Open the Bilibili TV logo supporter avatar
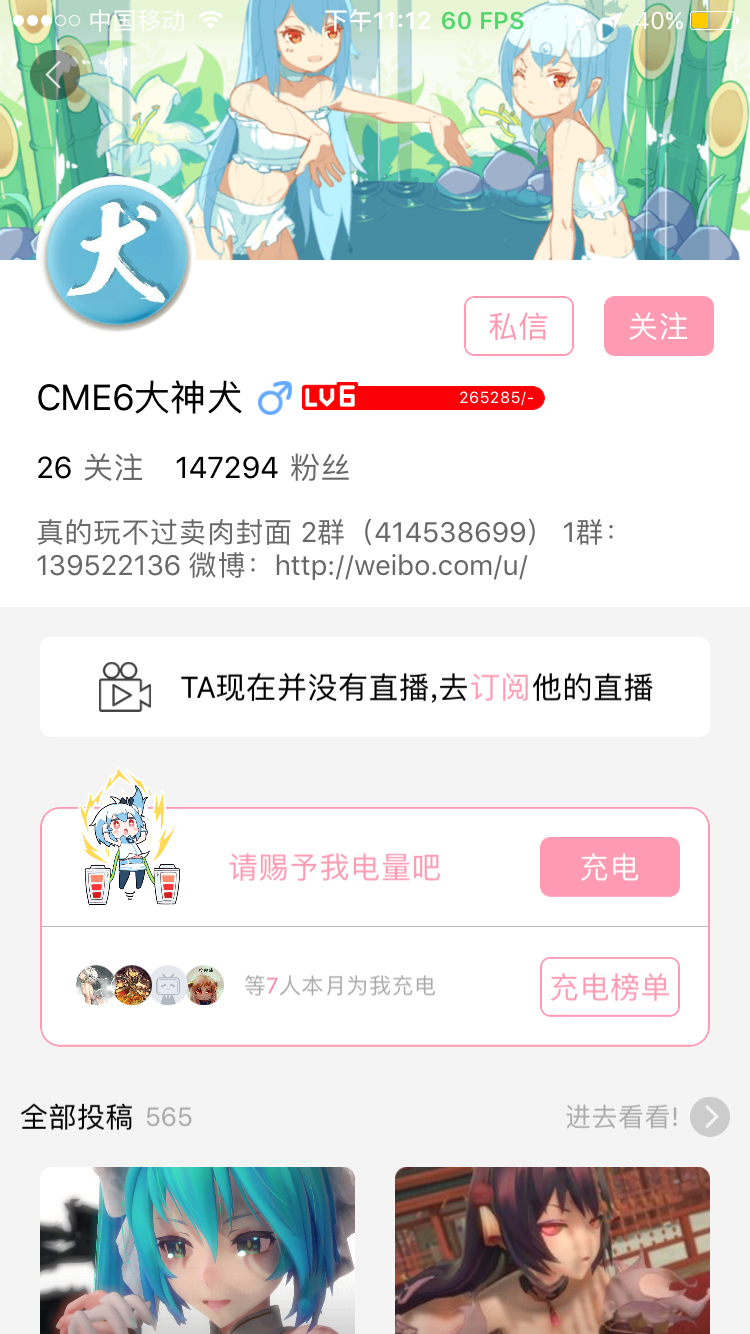 (x=167, y=986)
